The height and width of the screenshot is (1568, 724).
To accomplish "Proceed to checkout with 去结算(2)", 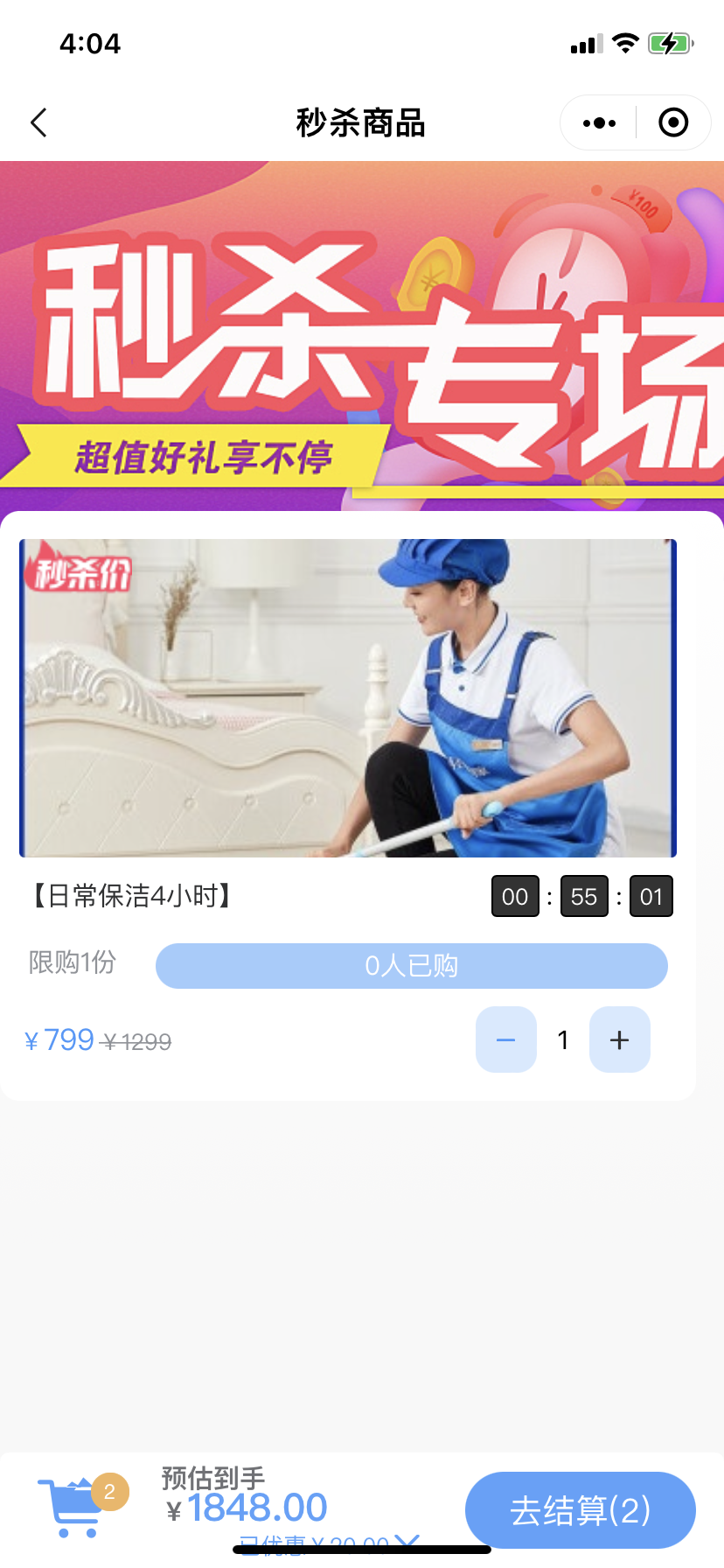I will pyautogui.click(x=580, y=1510).
